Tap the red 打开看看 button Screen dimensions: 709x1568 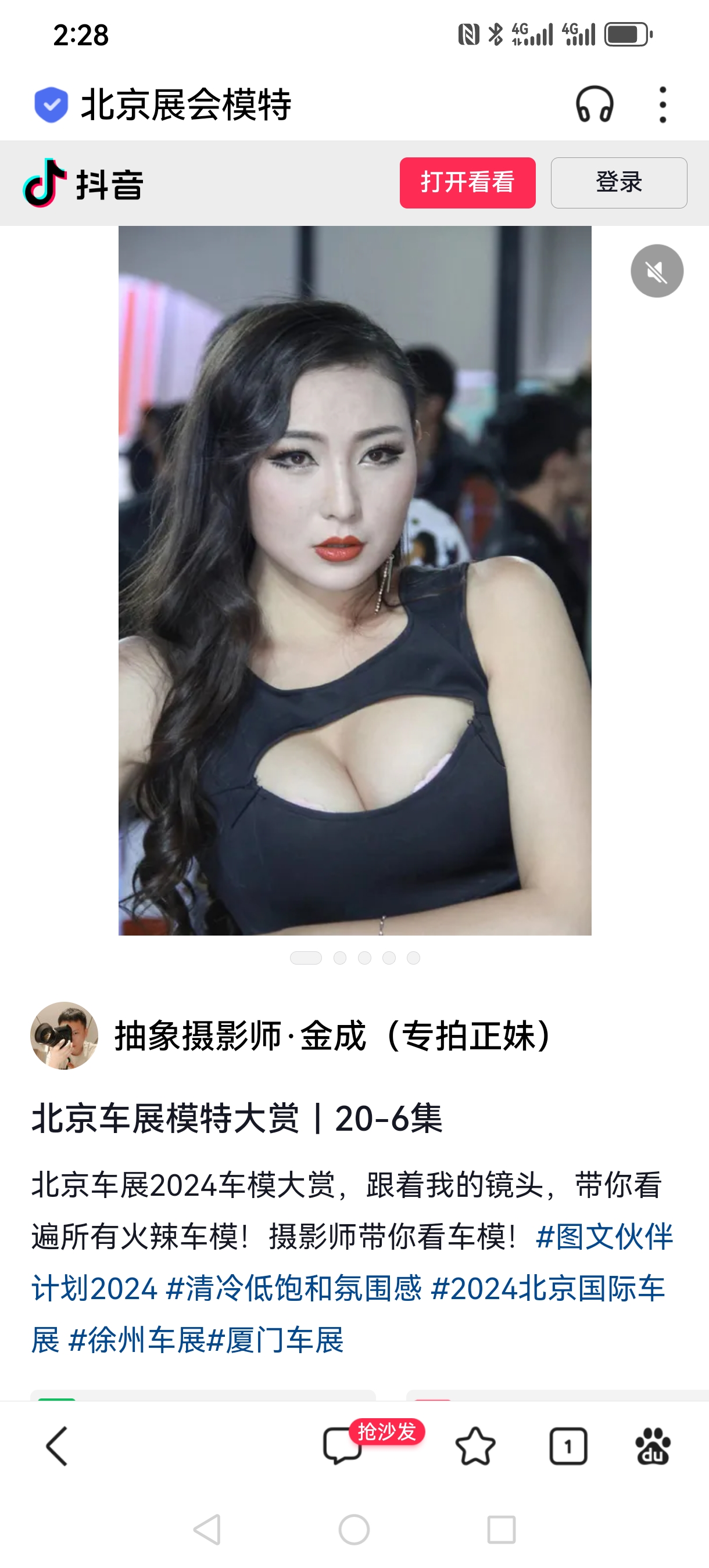(467, 182)
